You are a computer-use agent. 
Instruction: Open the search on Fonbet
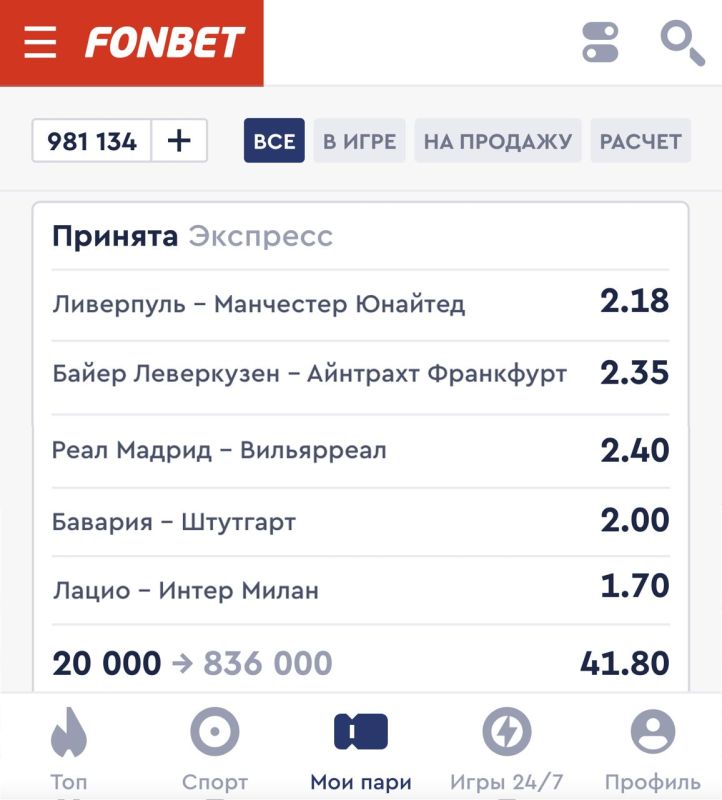coord(683,44)
